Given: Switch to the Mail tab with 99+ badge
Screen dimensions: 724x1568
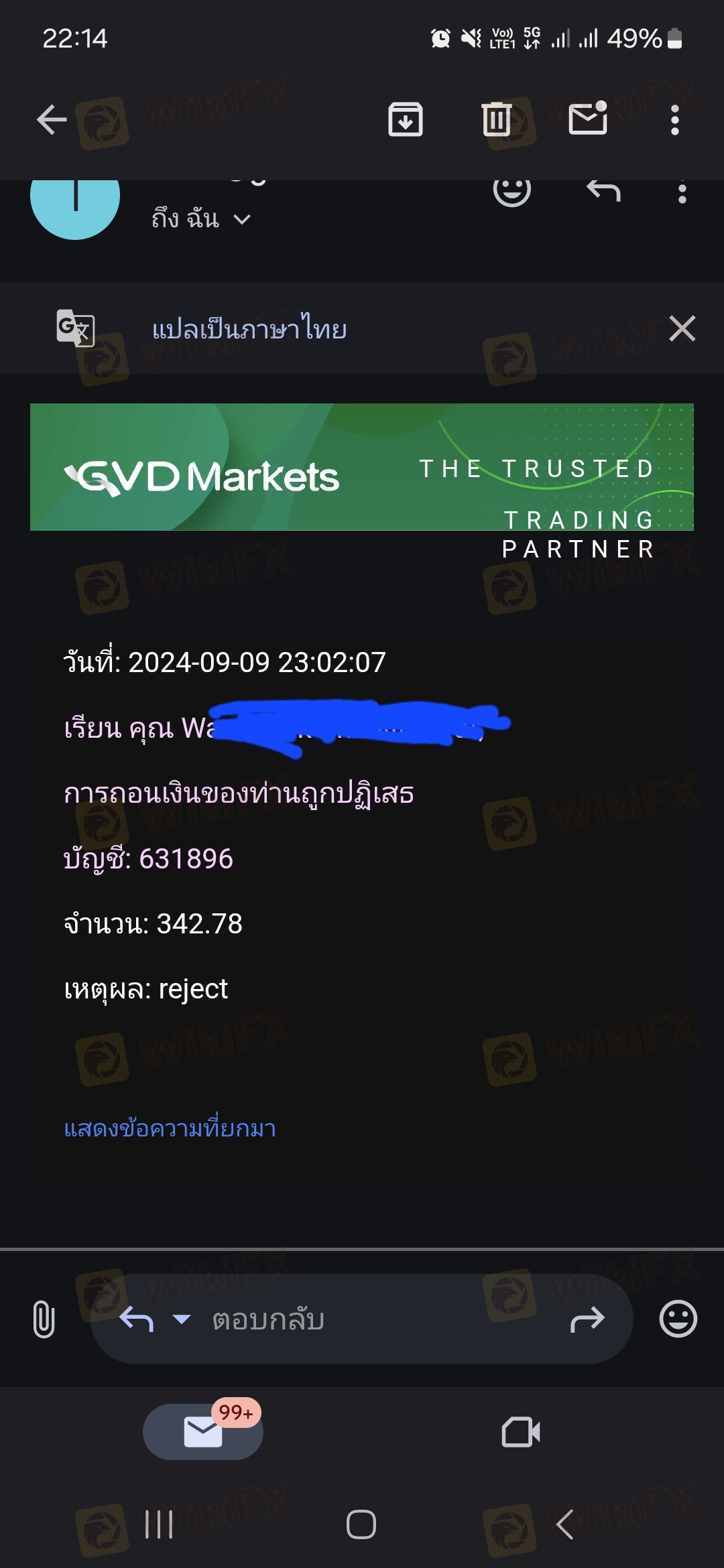Looking at the screenshot, I should coord(203,1432).
